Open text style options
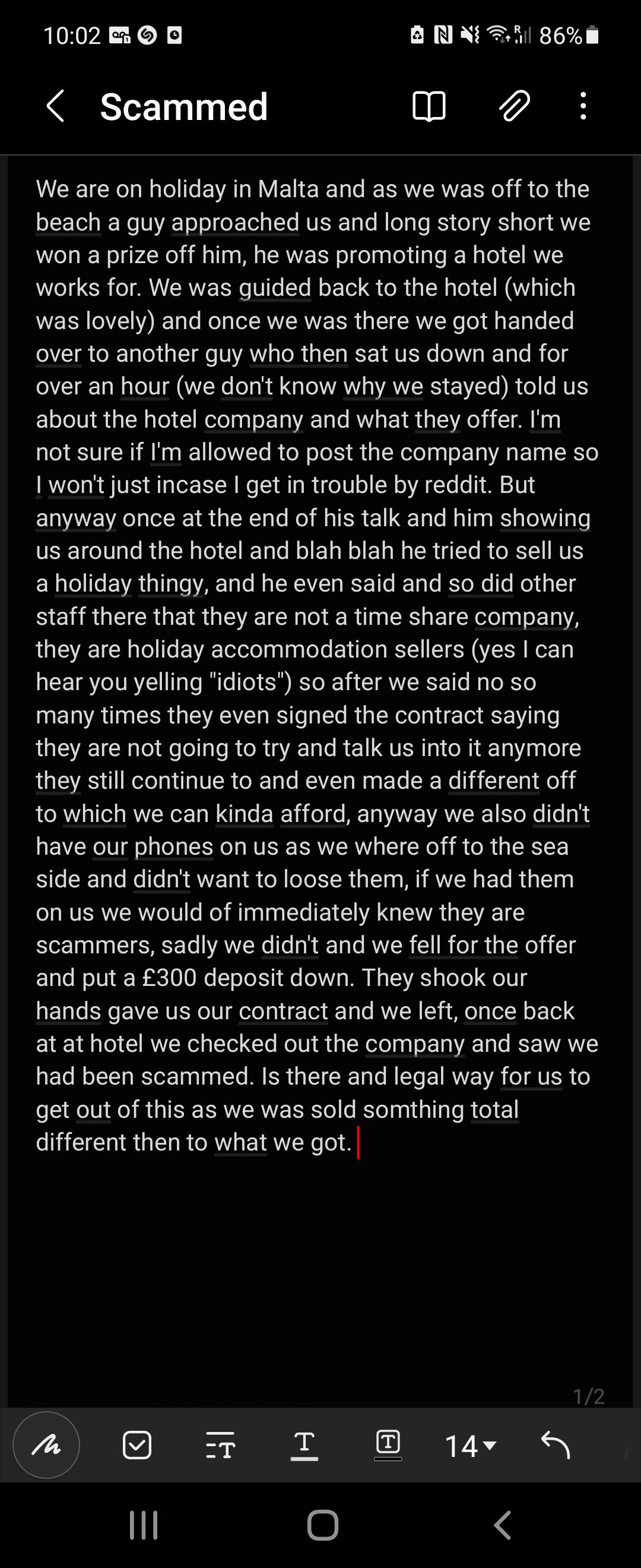Image resolution: width=641 pixels, height=1568 pixels. 220,1444
